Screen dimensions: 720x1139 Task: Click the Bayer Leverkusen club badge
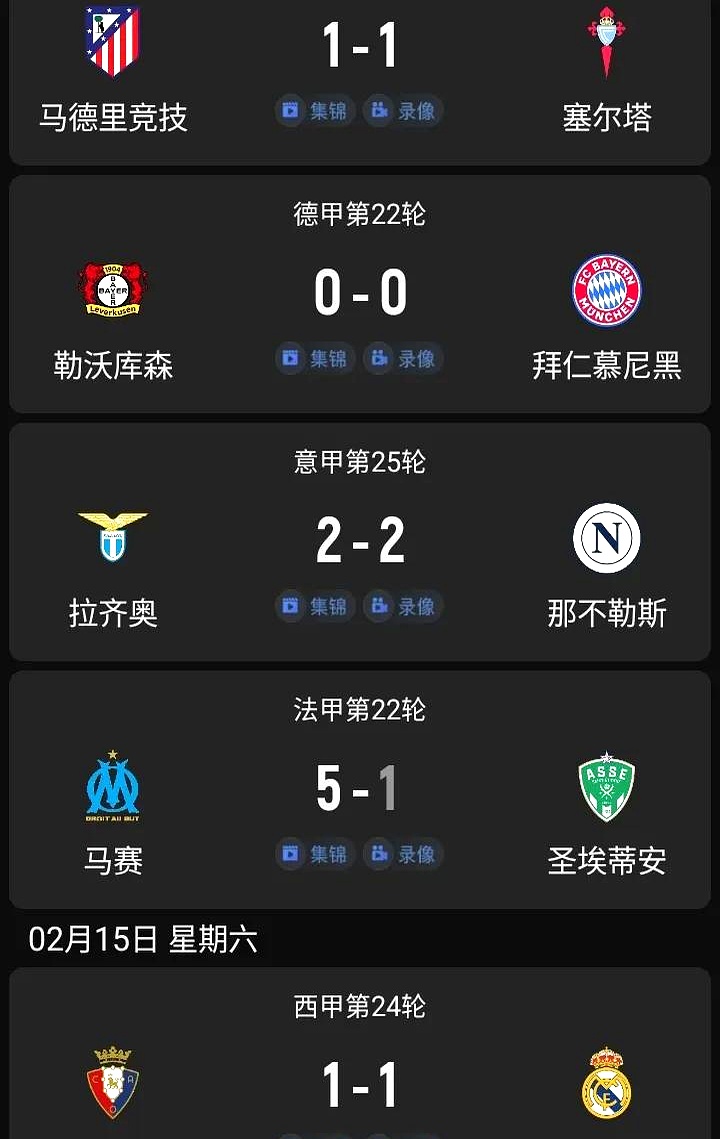coord(112,289)
